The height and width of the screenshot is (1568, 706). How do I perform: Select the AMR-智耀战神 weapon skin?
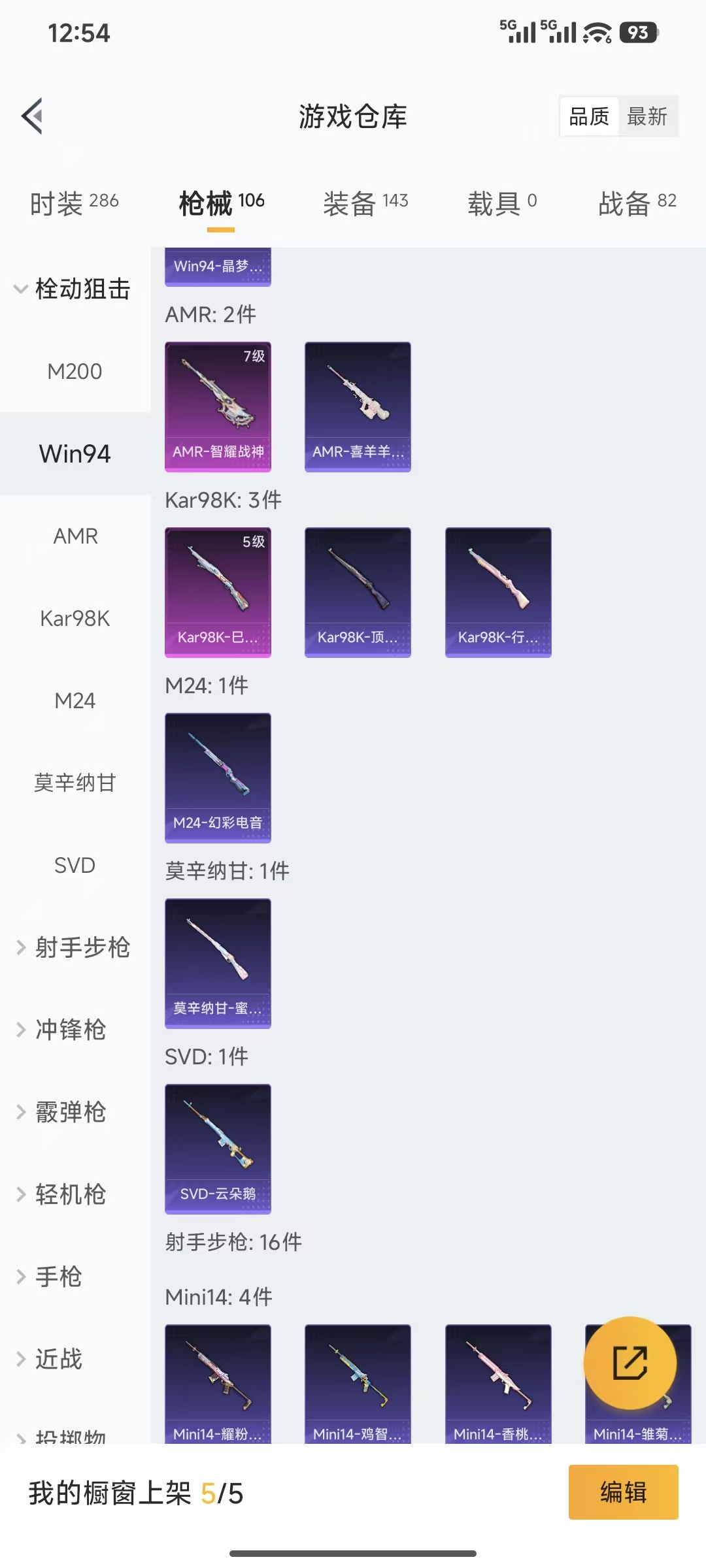click(218, 405)
